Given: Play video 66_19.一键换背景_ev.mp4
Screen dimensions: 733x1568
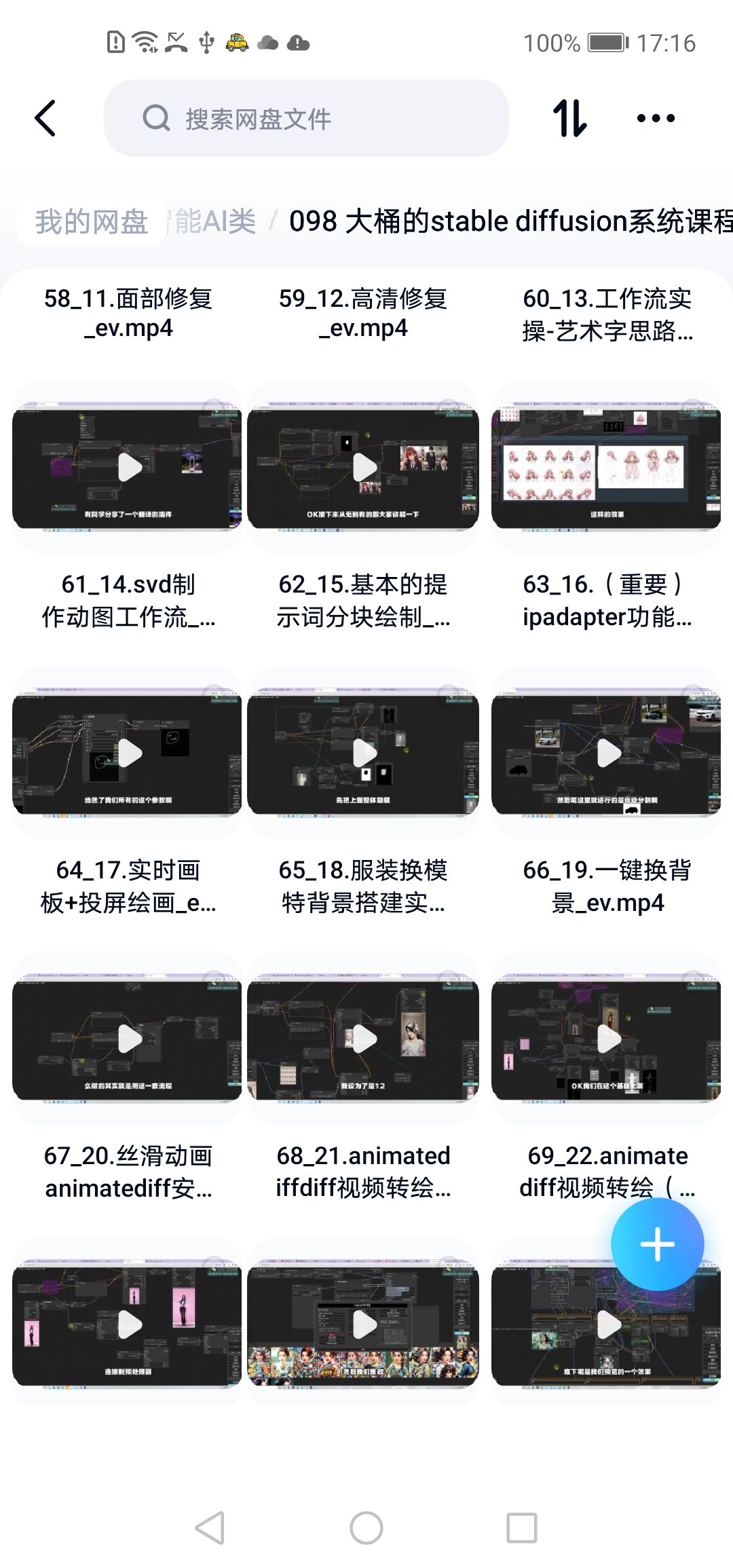Looking at the screenshot, I should (x=606, y=753).
